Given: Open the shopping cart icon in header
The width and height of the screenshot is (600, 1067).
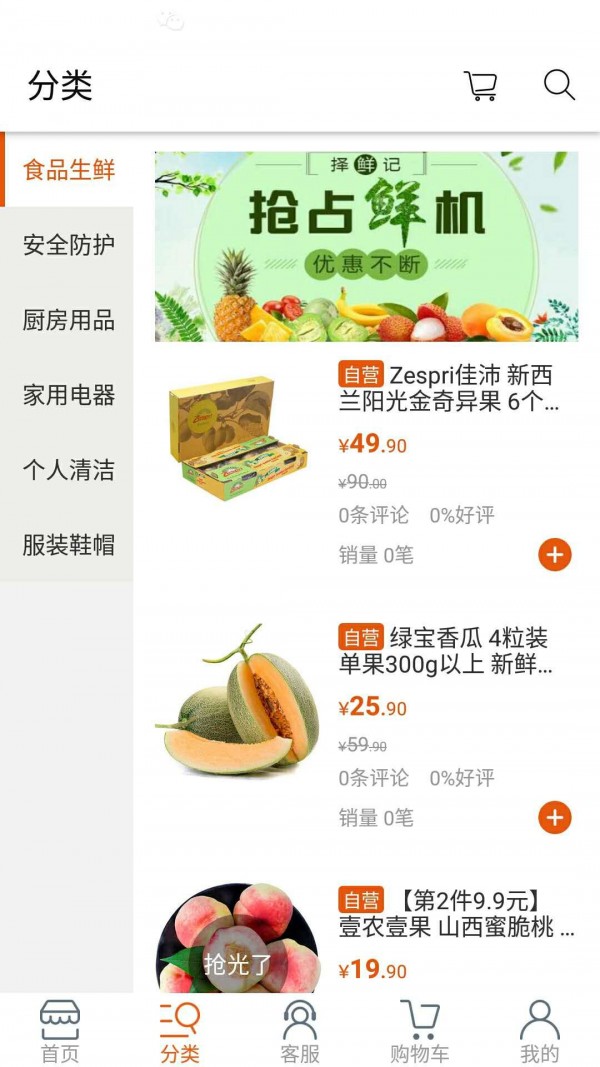Looking at the screenshot, I should (481, 86).
